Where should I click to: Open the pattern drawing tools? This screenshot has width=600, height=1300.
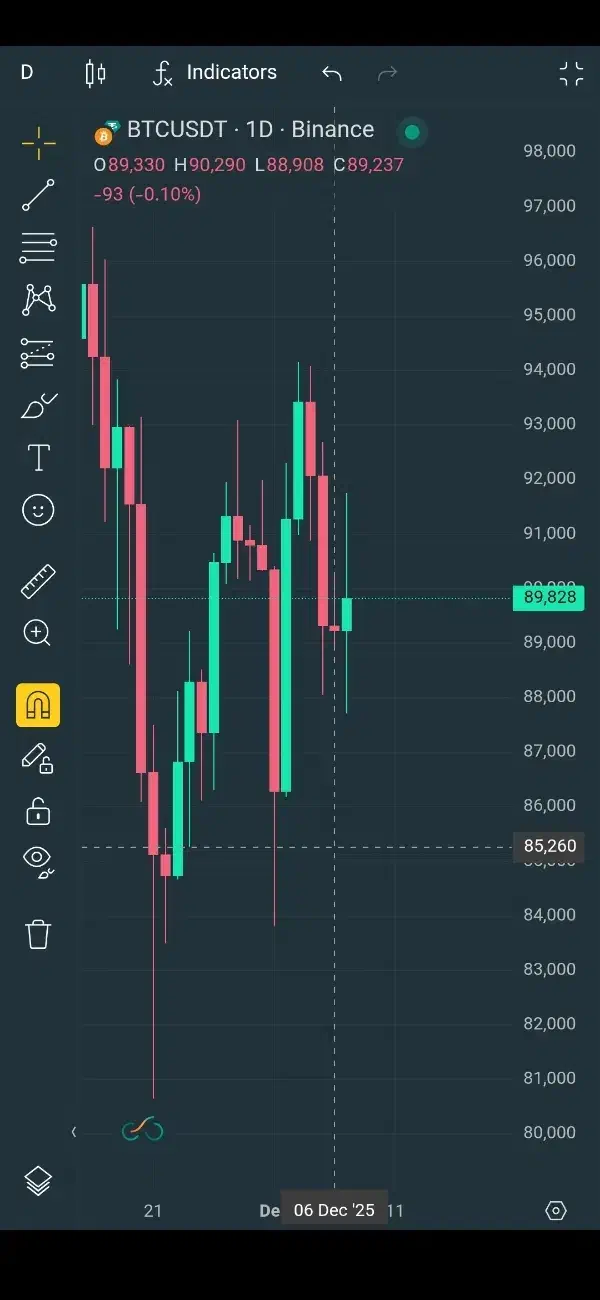click(x=38, y=299)
